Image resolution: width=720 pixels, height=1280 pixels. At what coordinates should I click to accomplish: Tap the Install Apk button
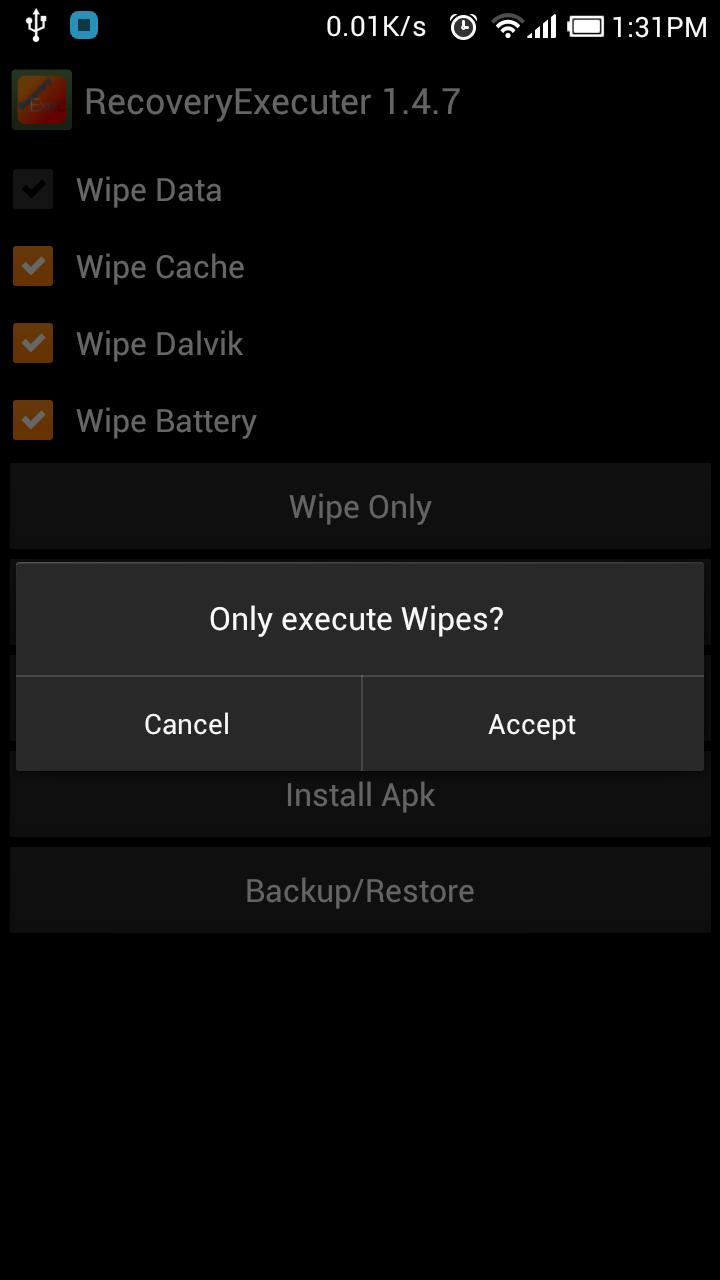click(x=360, y=794)
